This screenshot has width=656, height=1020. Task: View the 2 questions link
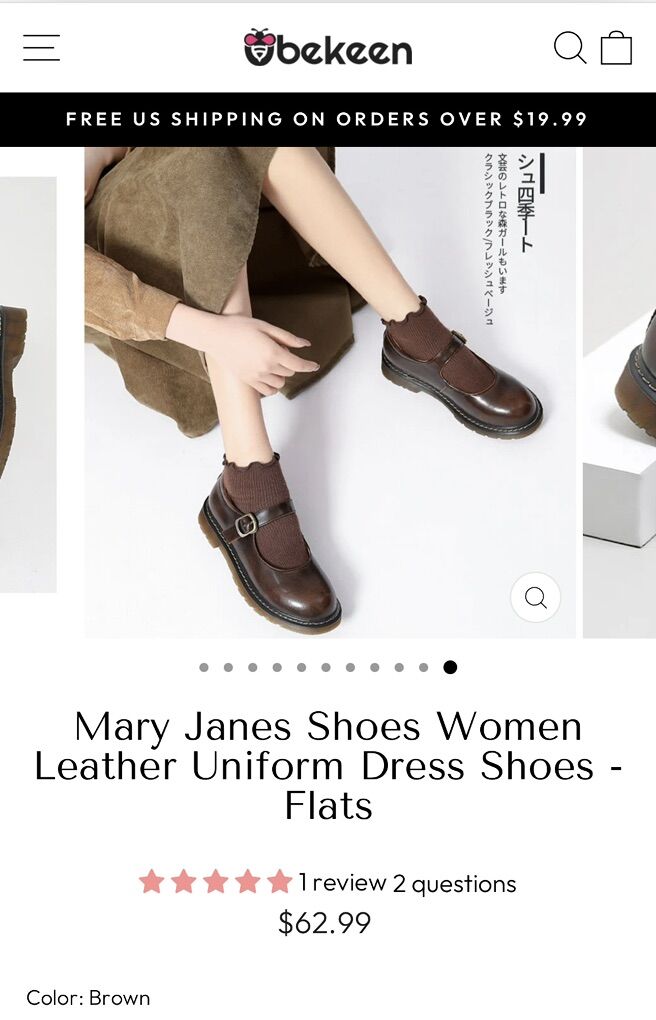(454, 883)
